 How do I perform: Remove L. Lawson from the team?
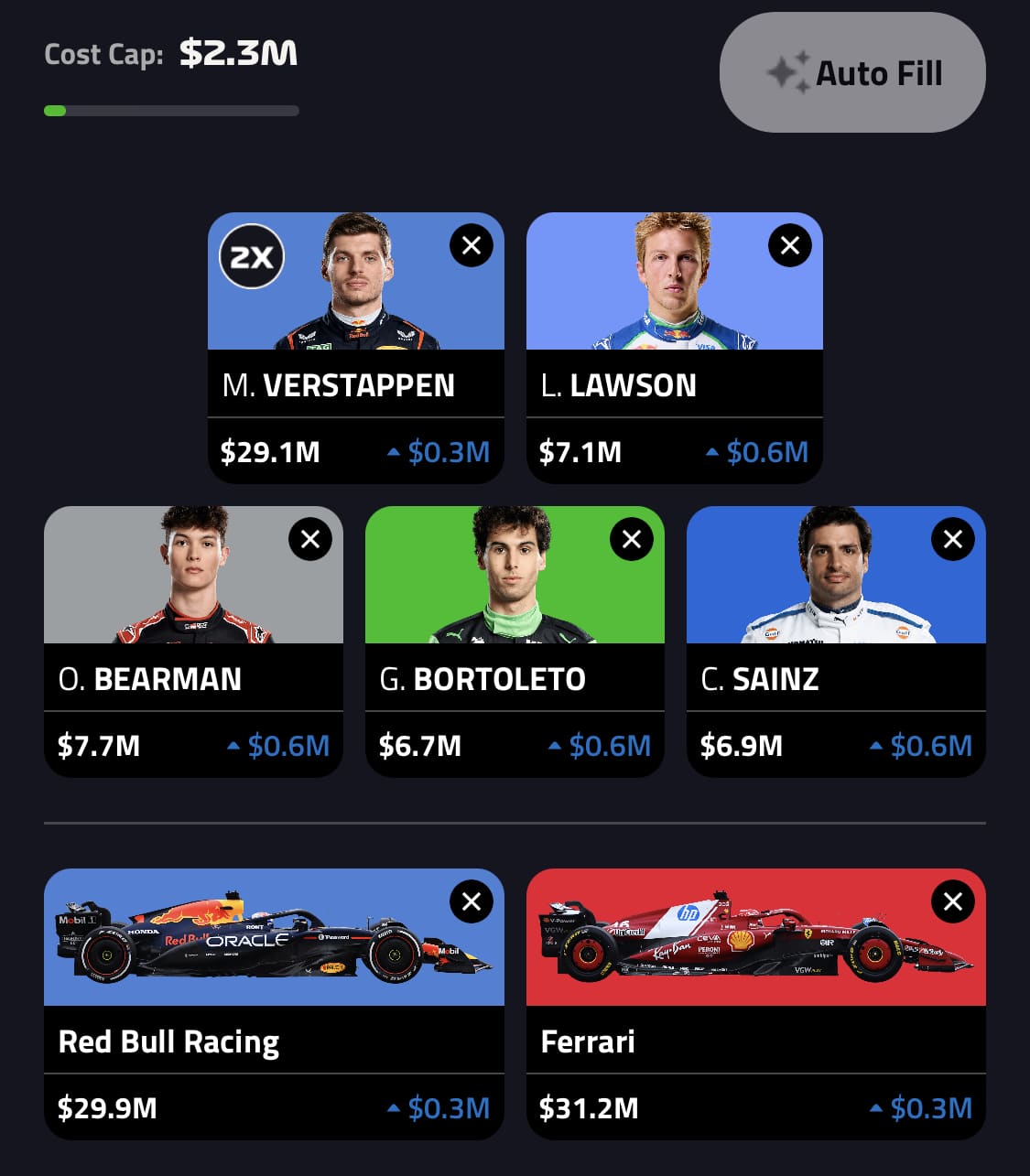pos(789,245)
